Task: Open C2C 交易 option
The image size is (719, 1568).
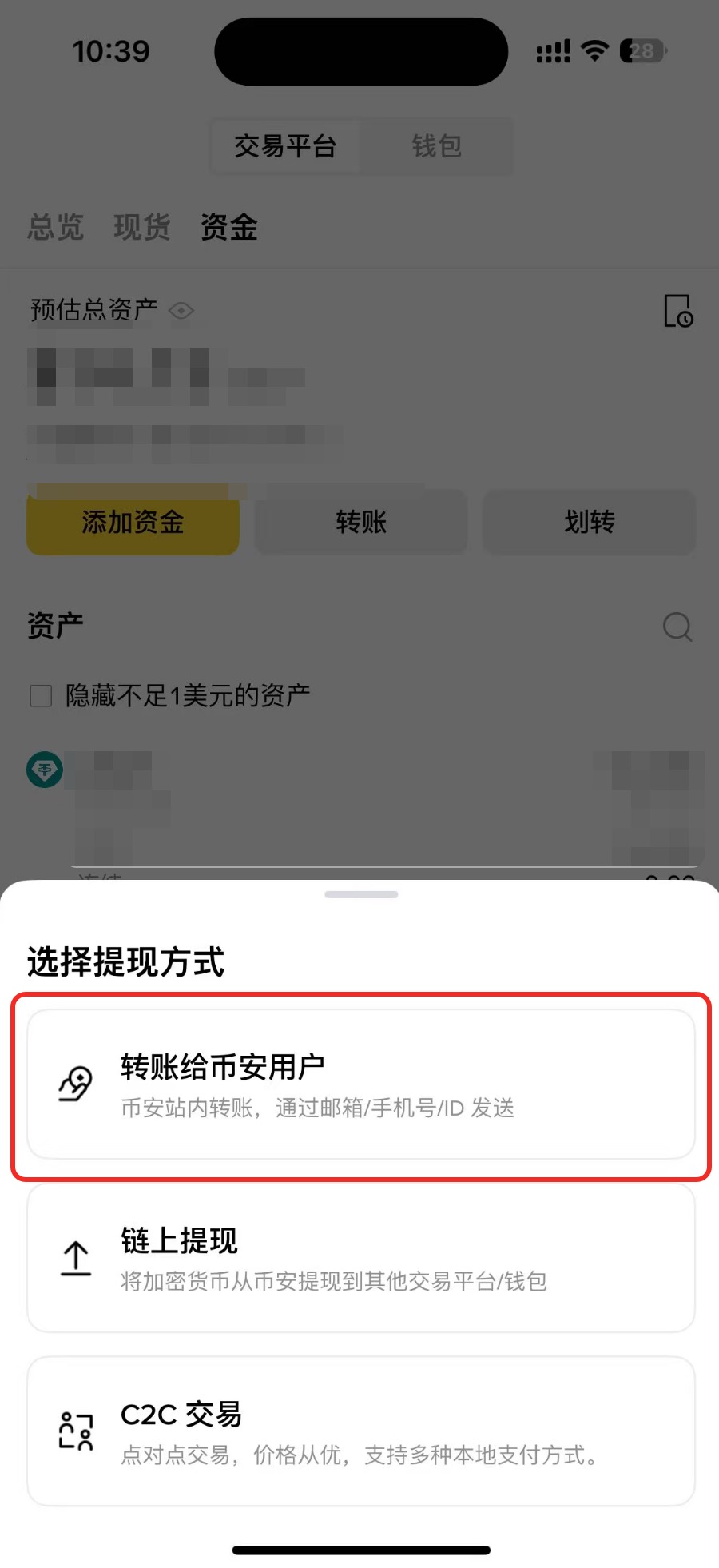Action: [x=361, y=1431]
